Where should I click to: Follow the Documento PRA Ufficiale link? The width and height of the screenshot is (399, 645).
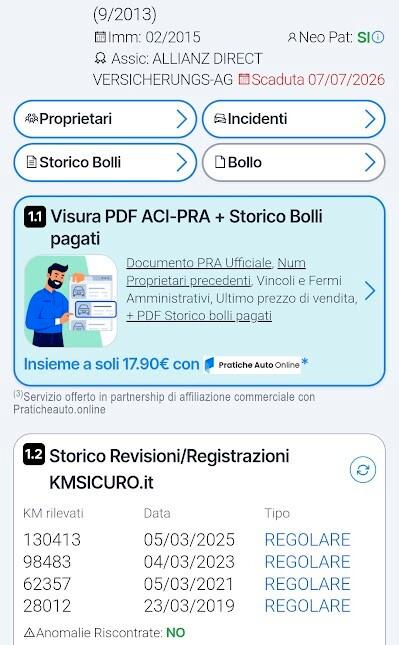(x=199, y=263)
